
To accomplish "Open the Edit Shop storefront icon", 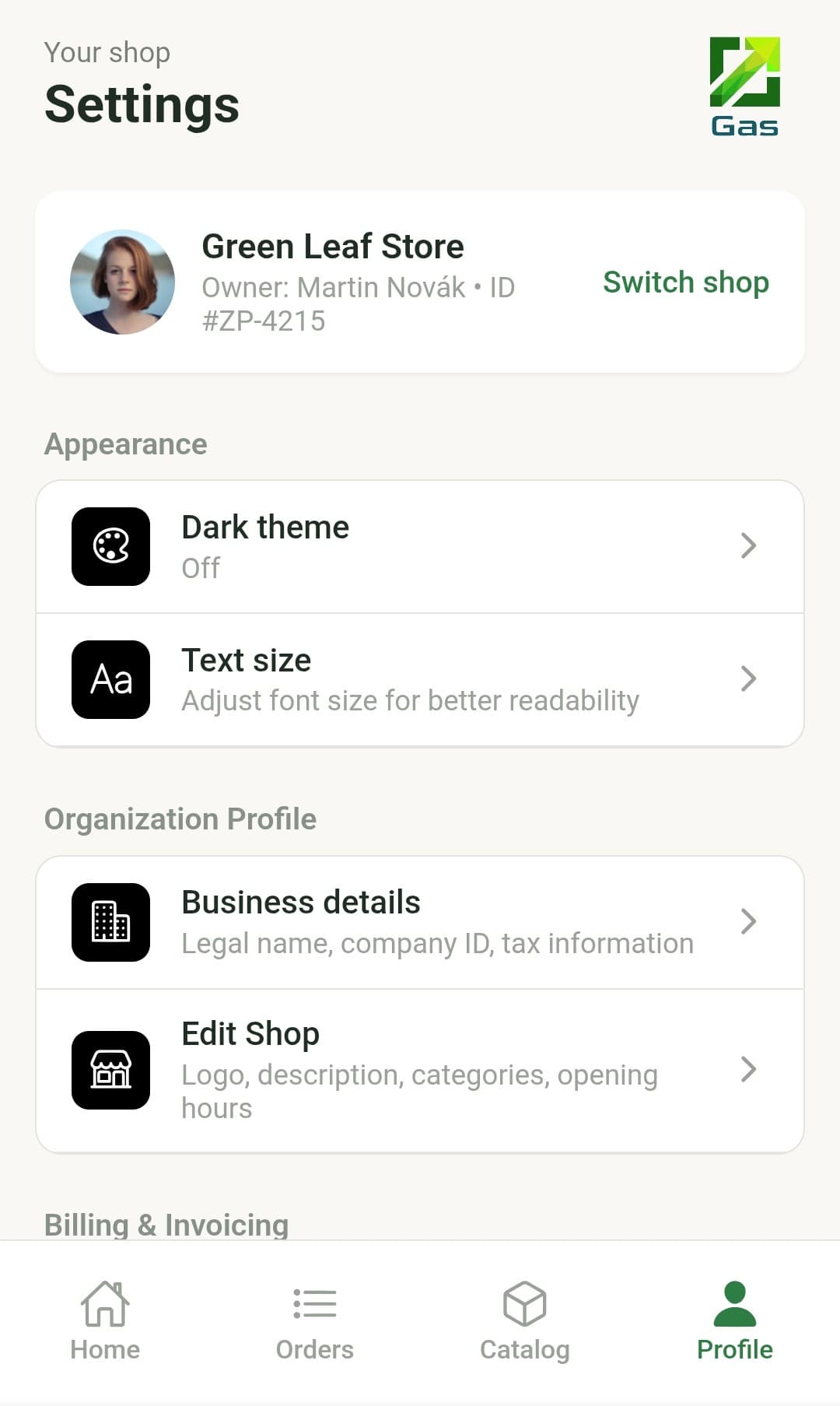I will pyautogui.click(x=110, y=1070).
